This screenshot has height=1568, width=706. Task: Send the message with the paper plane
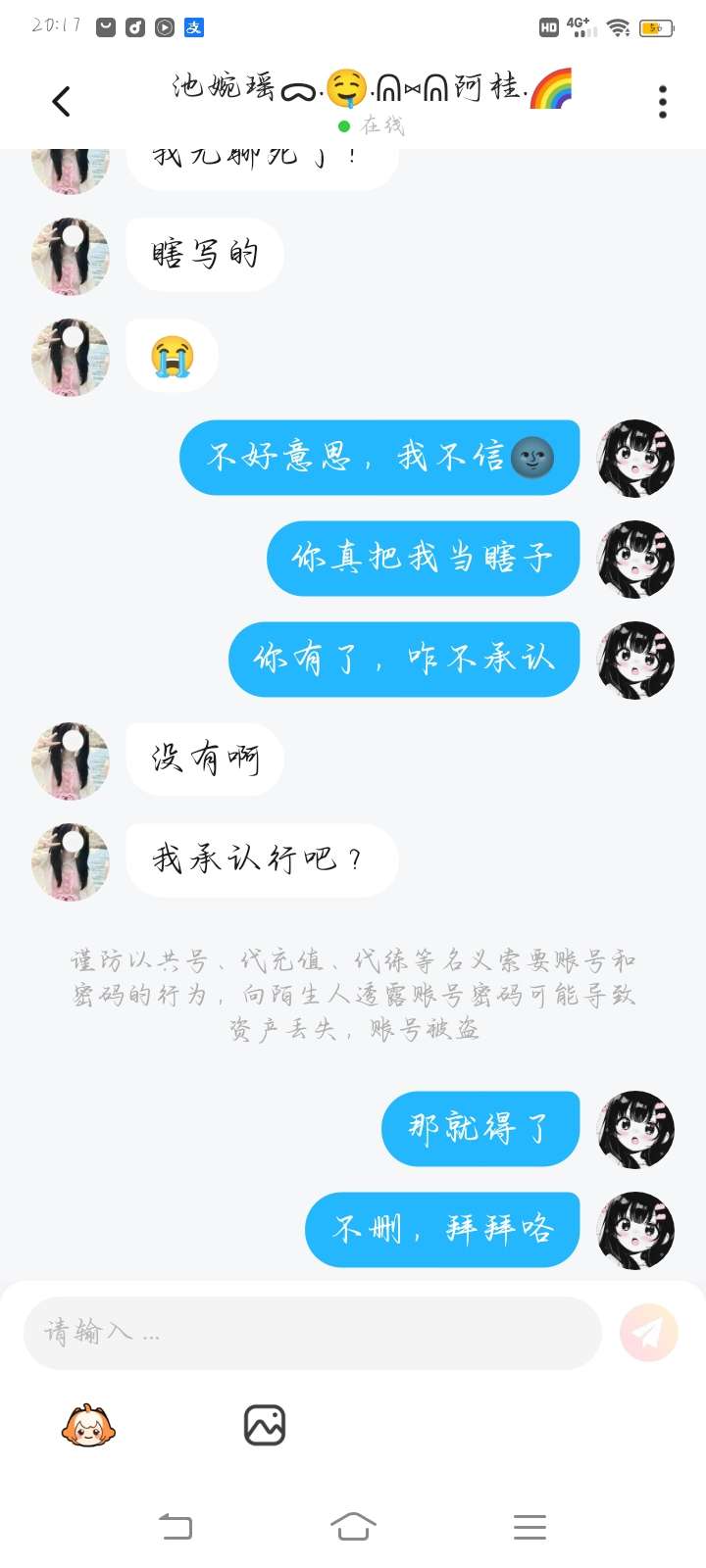click(x=648, y=1333)
